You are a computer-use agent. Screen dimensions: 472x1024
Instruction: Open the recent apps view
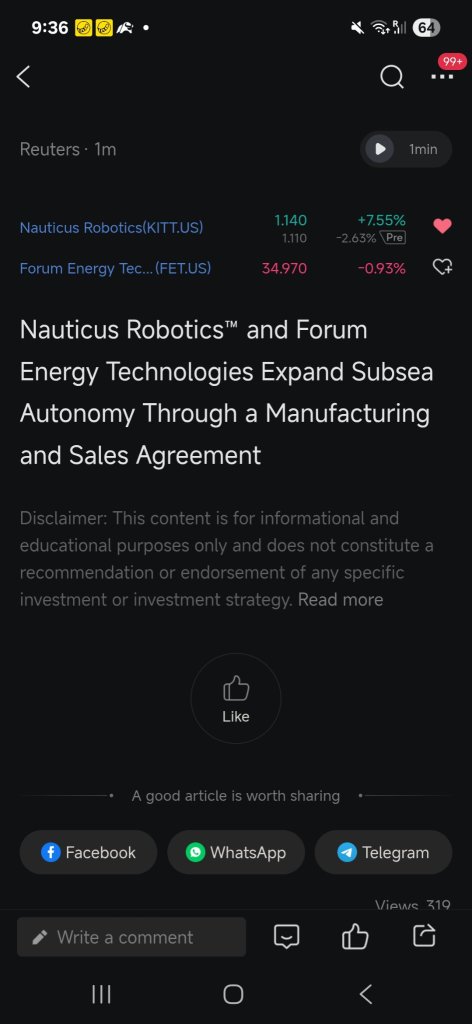point(101,995)
